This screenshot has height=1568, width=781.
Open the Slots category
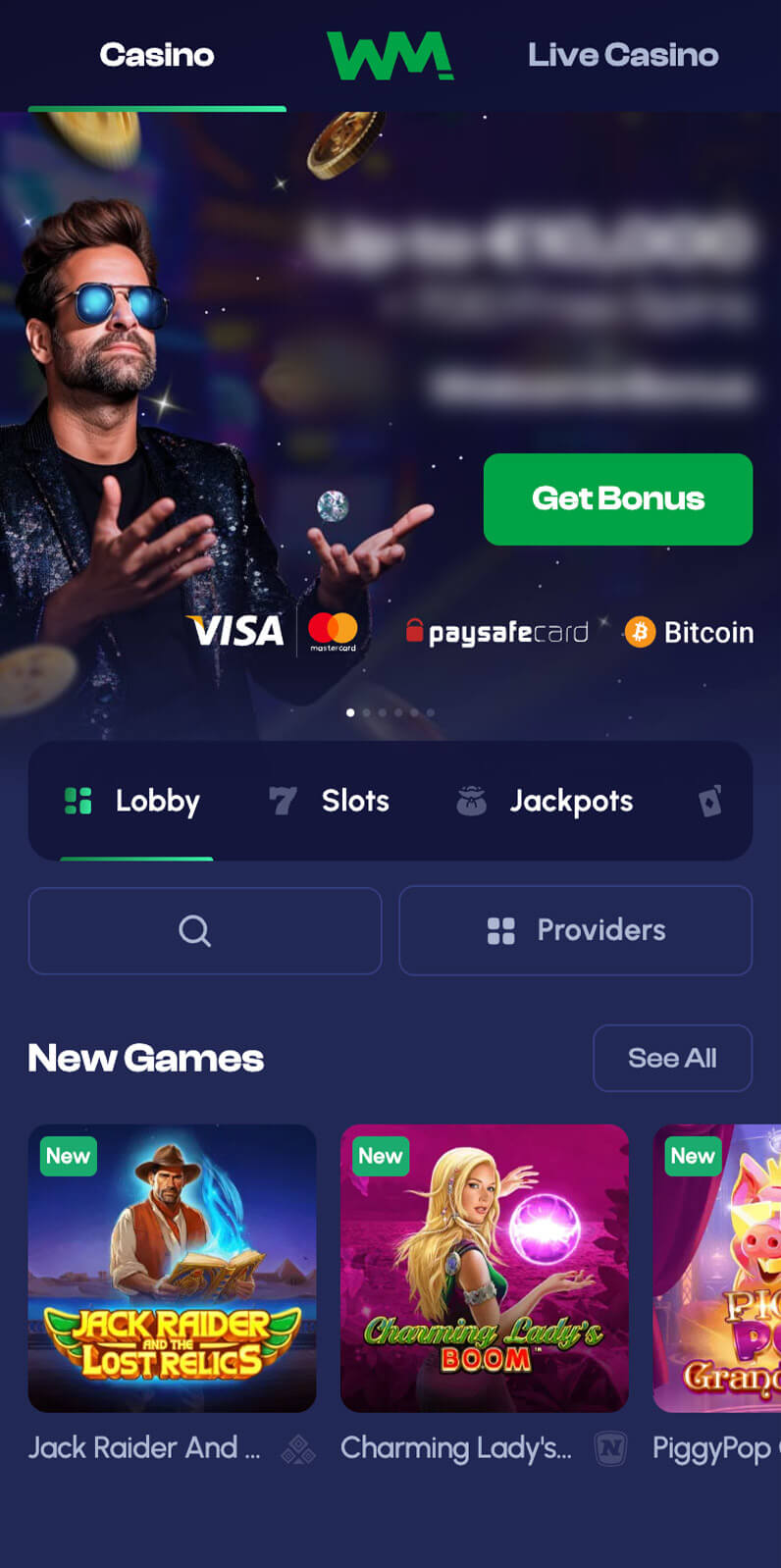point(330,801)
